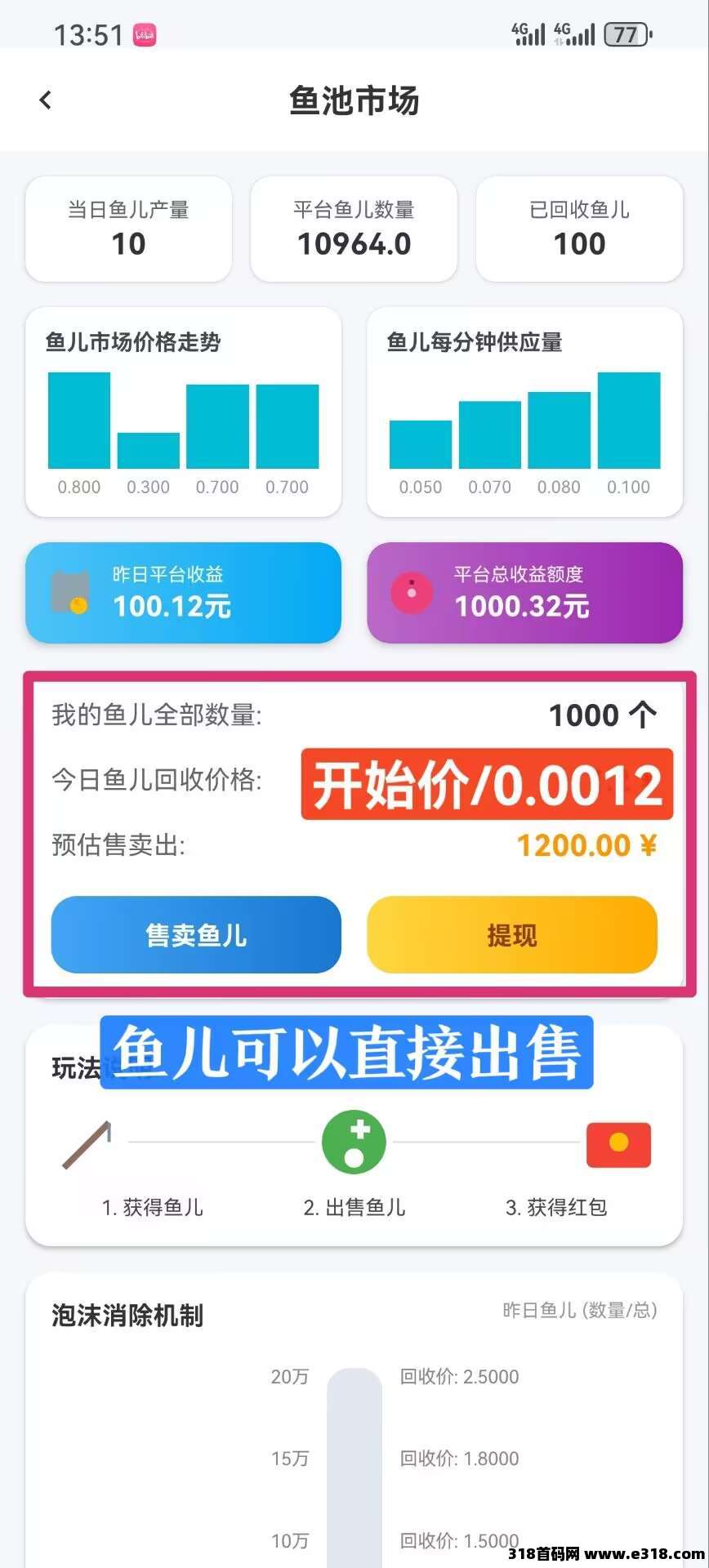This screenshot has height=1568, width=709.
Task: Tap the 售卖鱼儿 button
Action: tap(196, 934)
